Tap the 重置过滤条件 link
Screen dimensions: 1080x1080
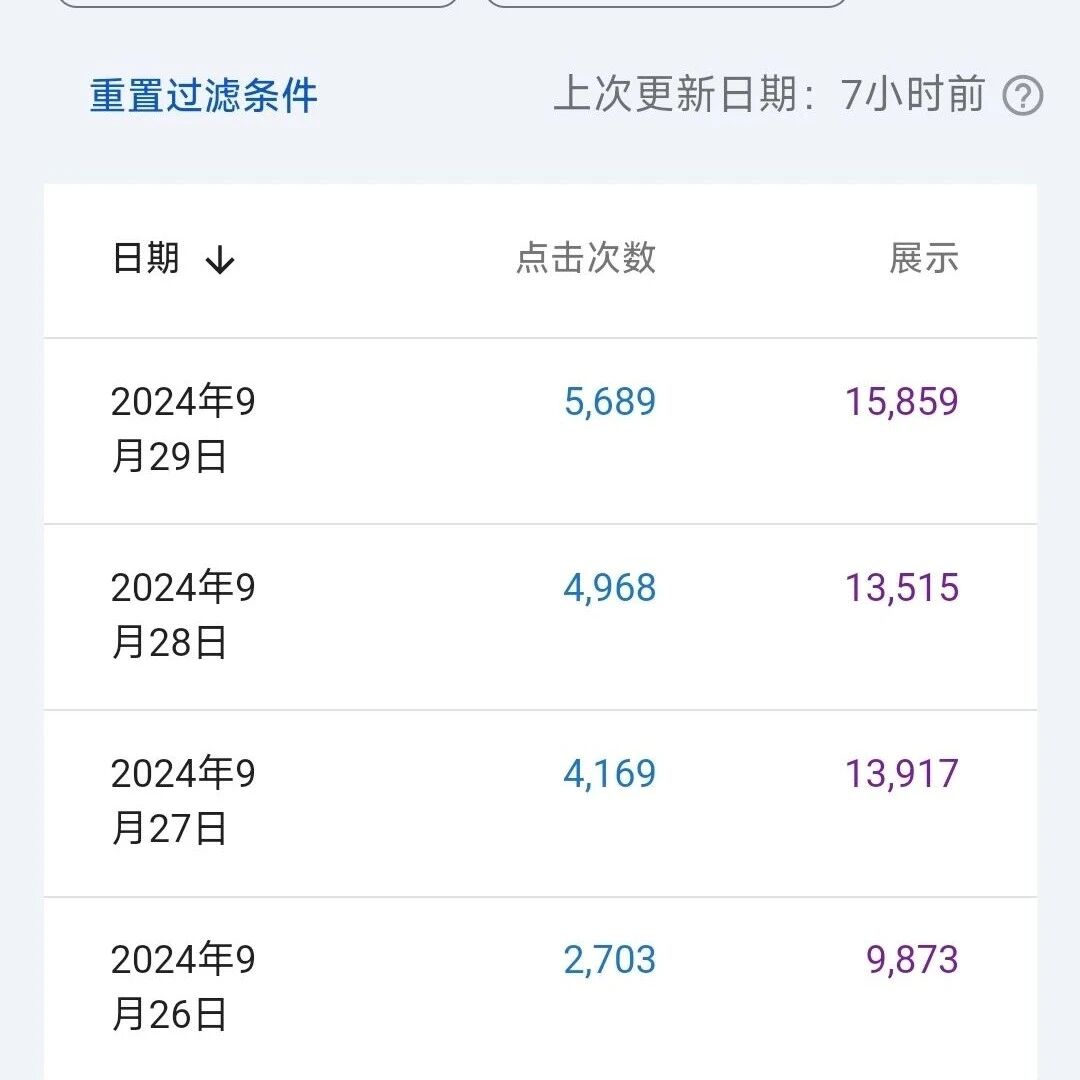coord(203,95)
